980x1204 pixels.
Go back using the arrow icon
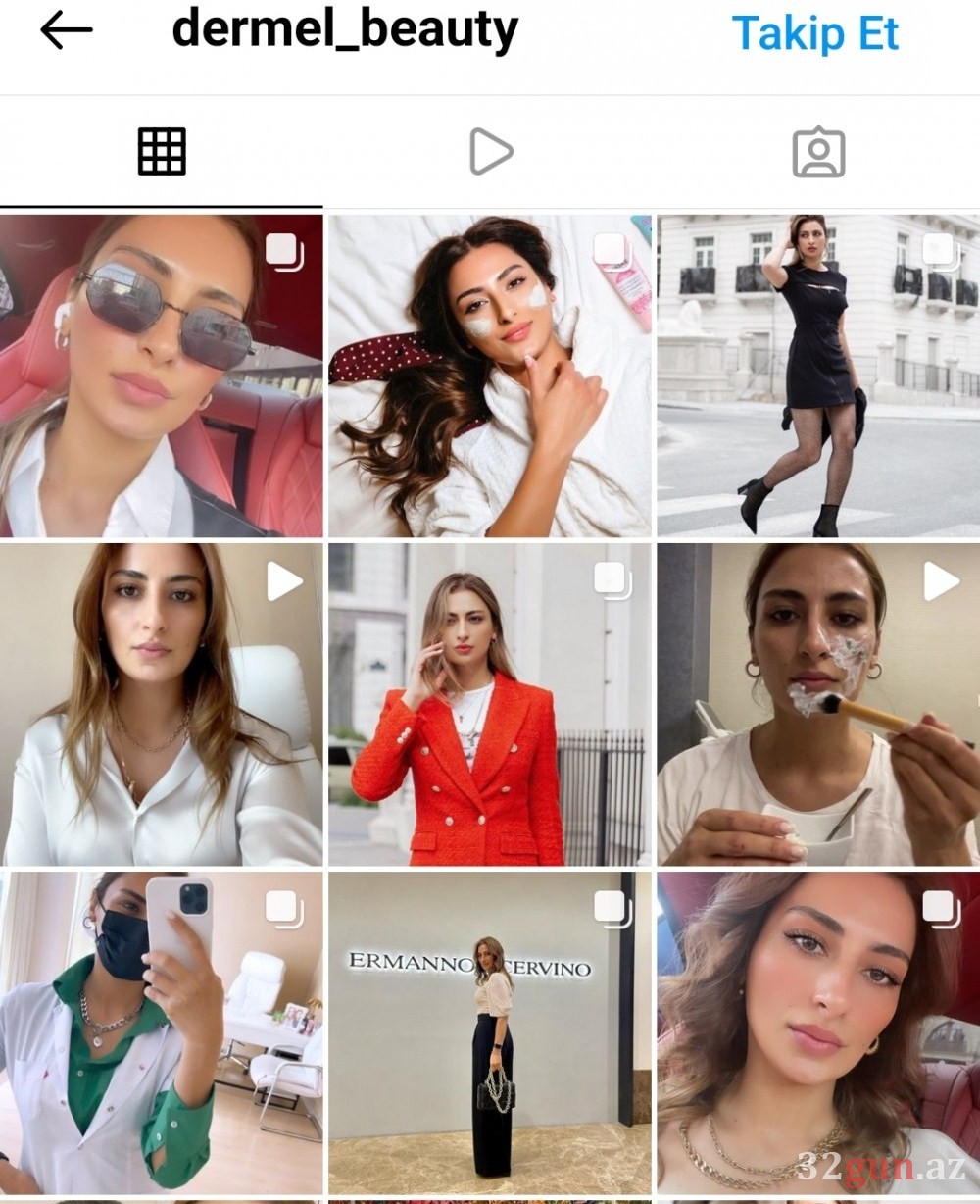click(x=67, y=31)
